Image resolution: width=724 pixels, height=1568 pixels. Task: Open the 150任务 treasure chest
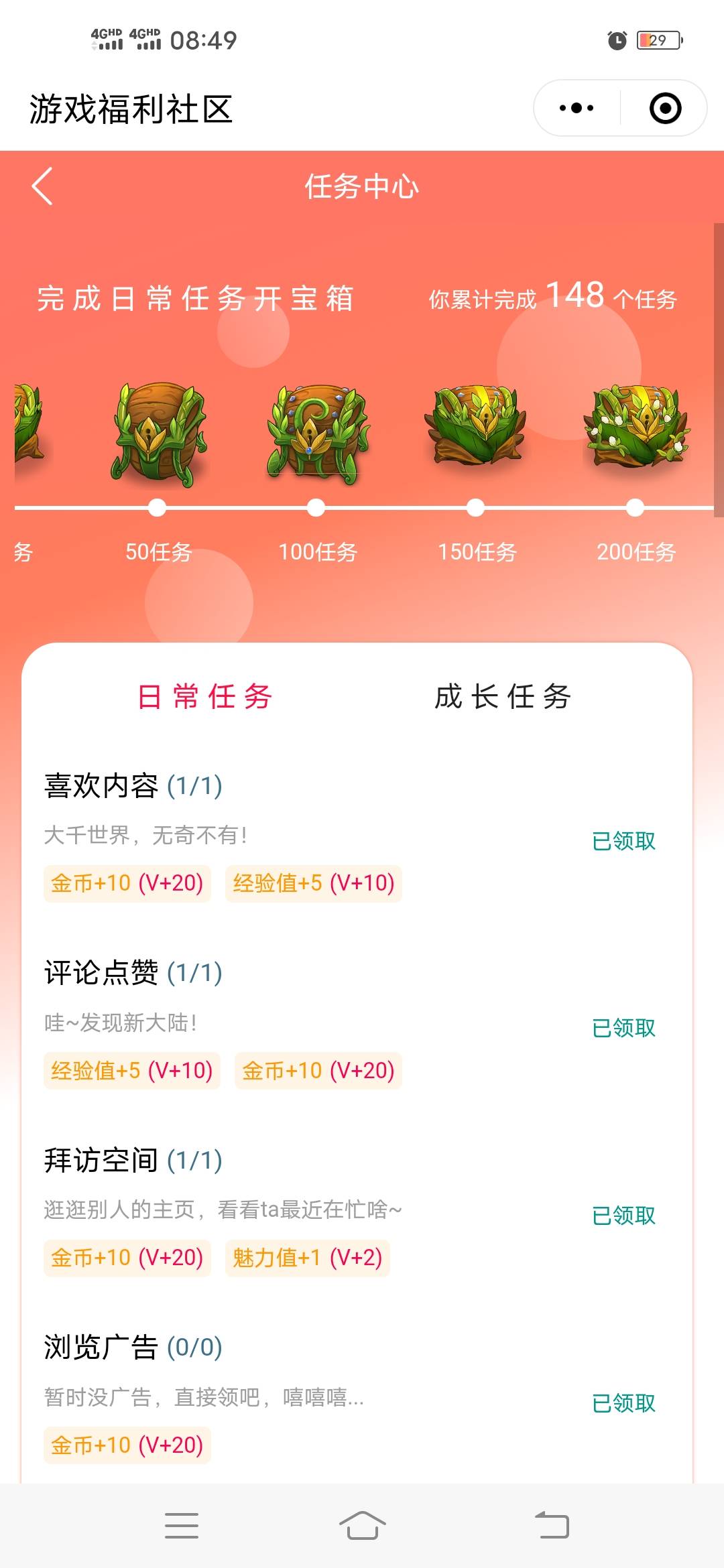[476, 426]
